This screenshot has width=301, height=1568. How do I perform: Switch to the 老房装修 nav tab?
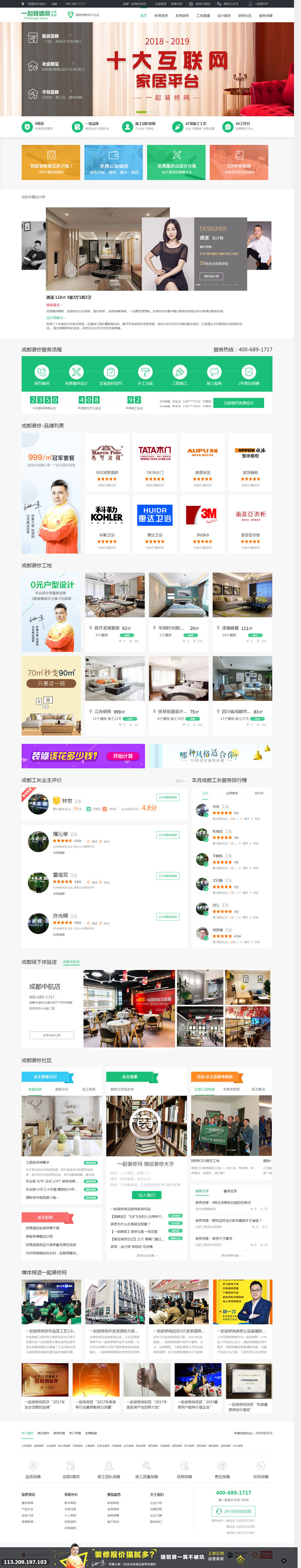point(182,16)
